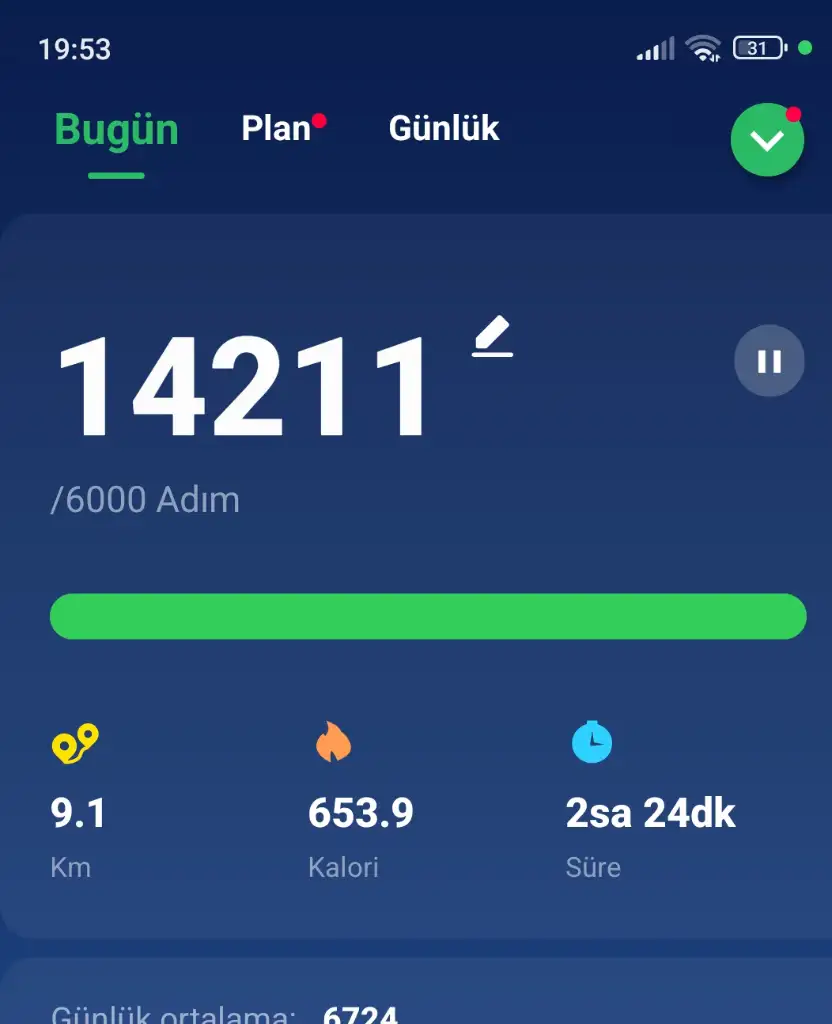Pause the step counter
Viewport: 832px width, 1024px height.
[769, 361]
